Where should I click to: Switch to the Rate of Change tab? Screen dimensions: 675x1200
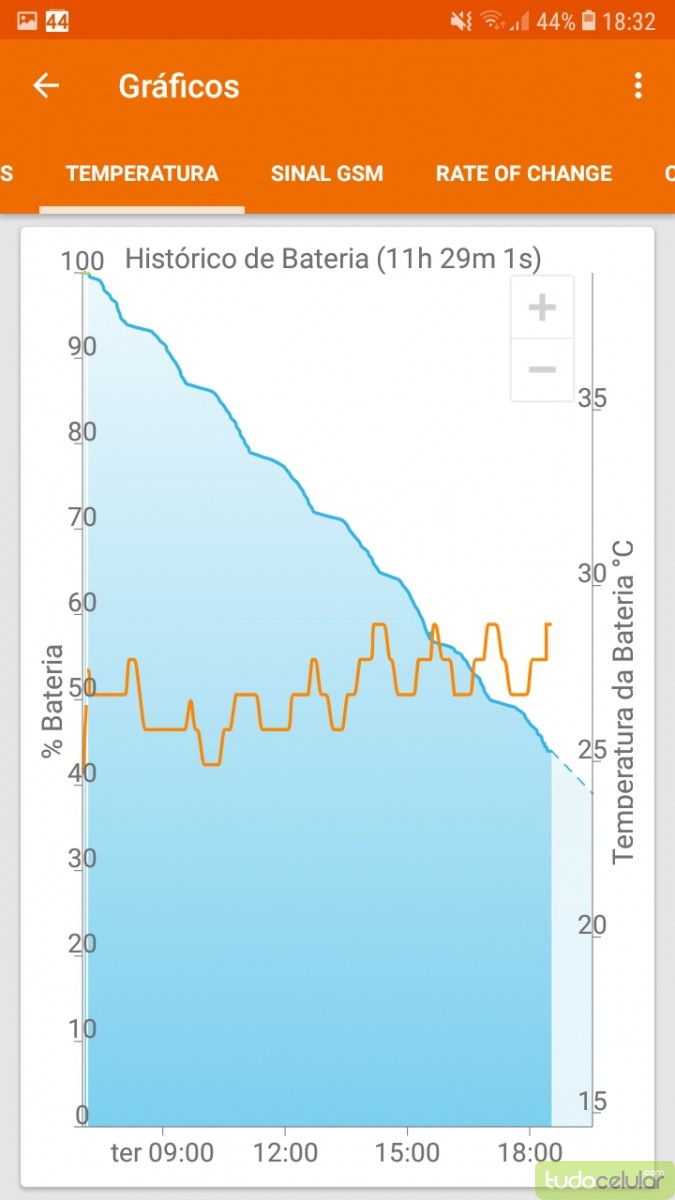pos(523,173)
